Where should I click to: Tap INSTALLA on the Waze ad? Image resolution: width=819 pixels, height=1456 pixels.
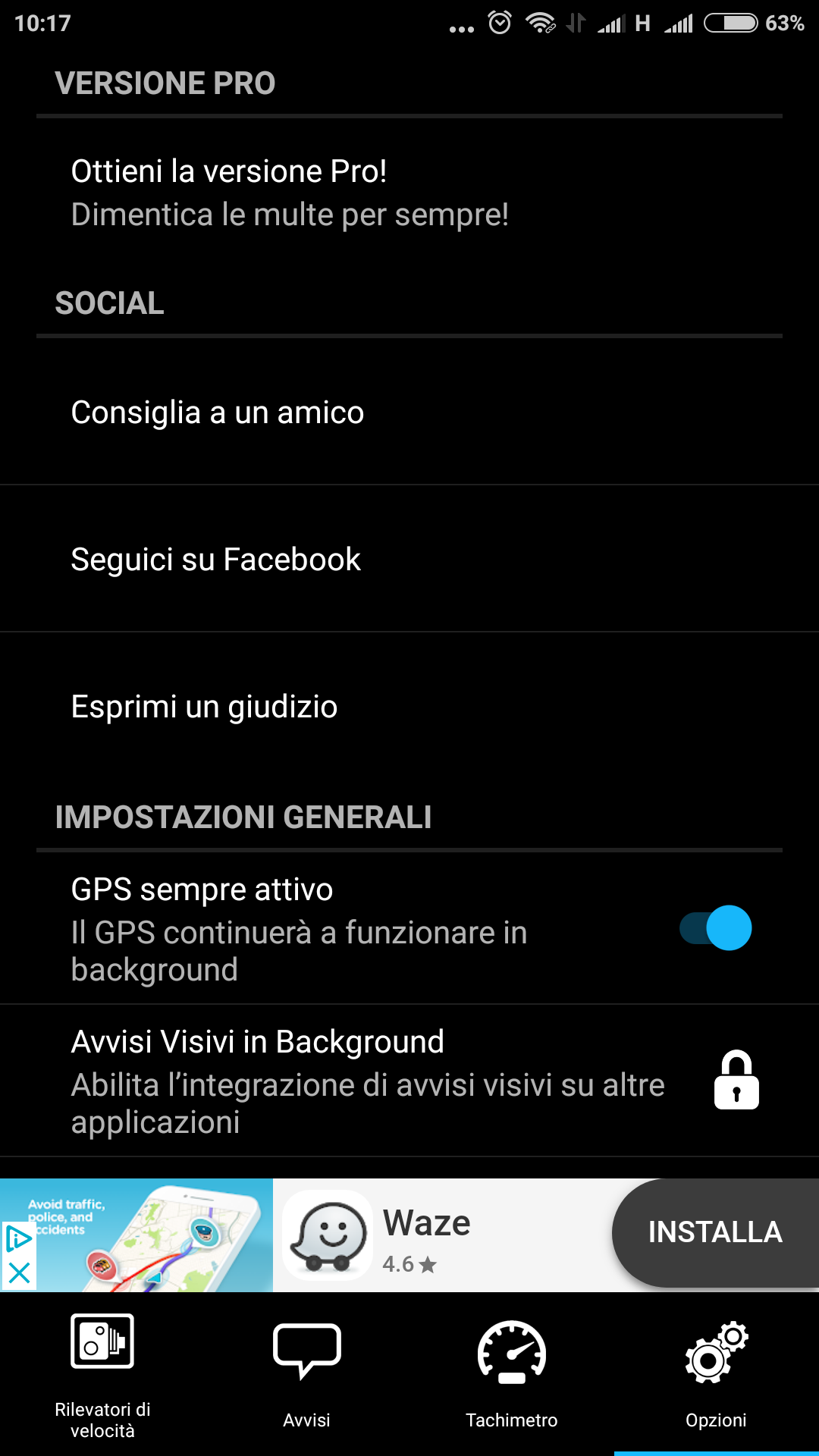(715, 1232)
